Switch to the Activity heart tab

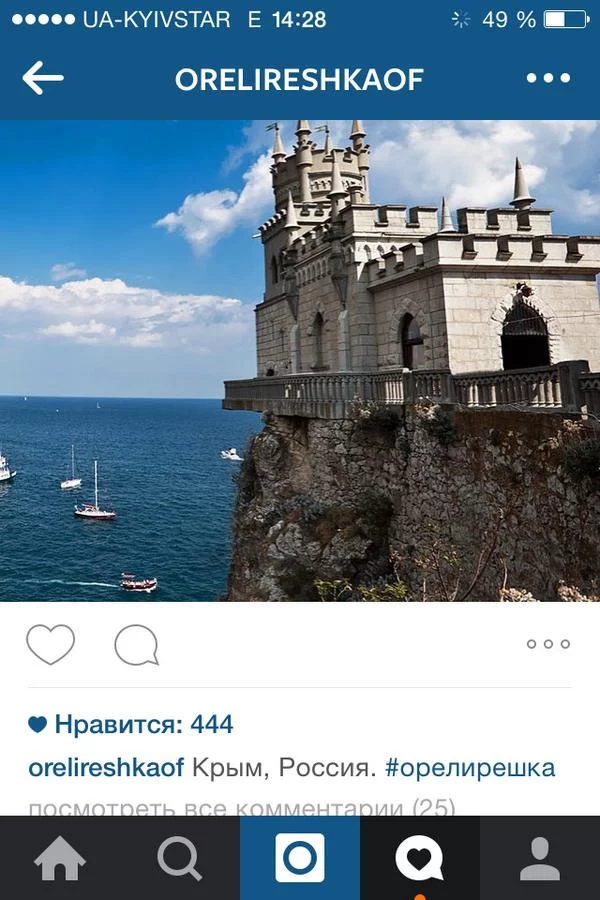tap(420, 858)
